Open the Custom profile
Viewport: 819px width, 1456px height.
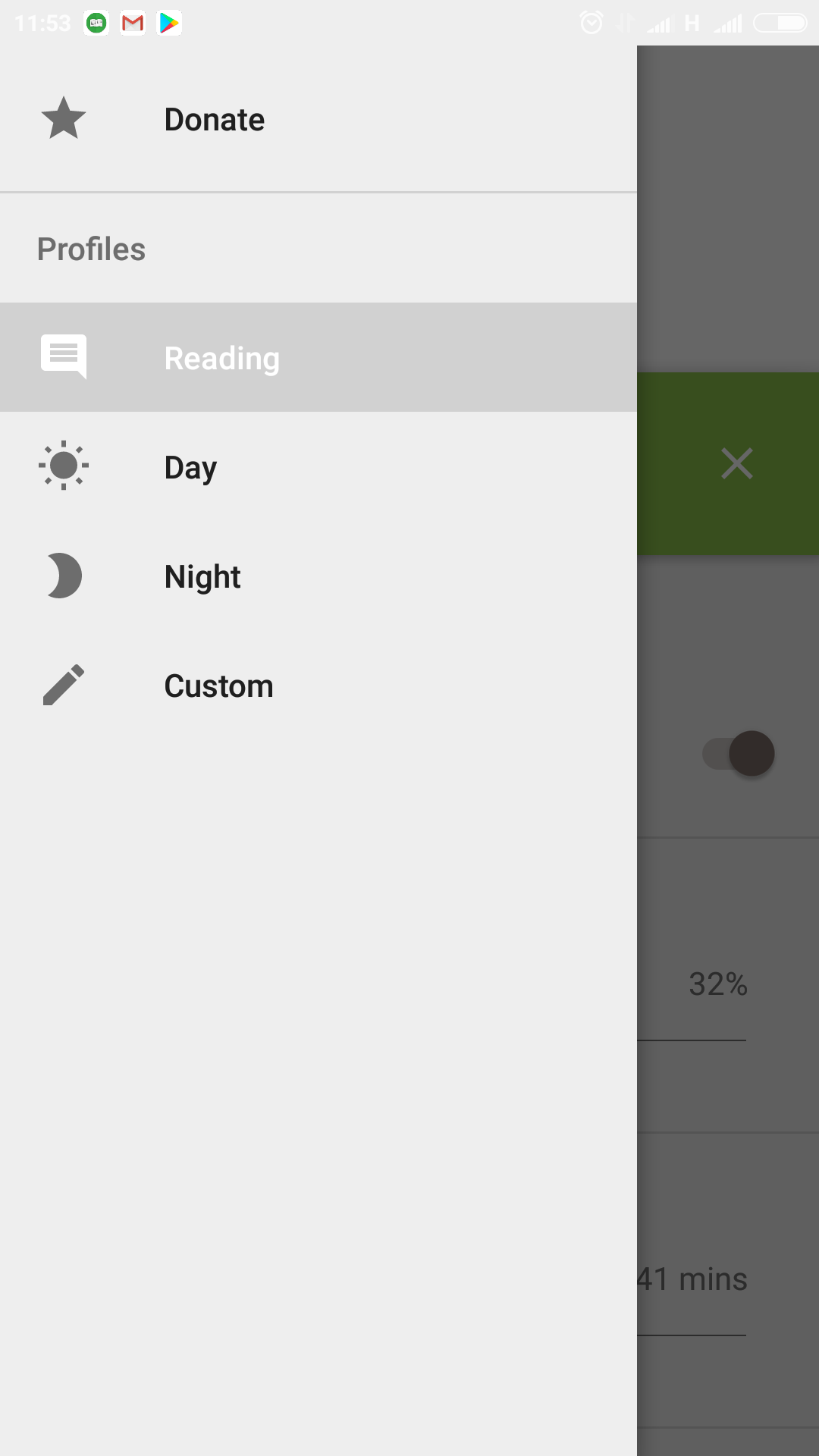point(318,685)
